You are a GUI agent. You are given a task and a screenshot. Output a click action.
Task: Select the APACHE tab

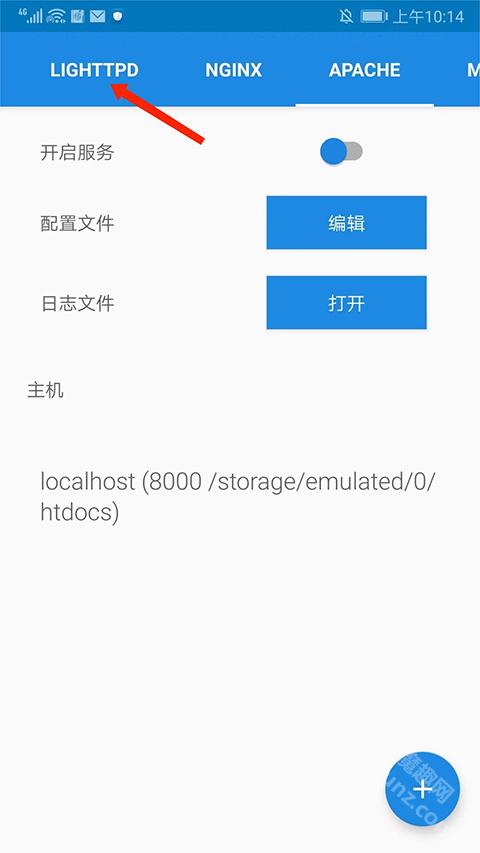(x=365, y=70)
